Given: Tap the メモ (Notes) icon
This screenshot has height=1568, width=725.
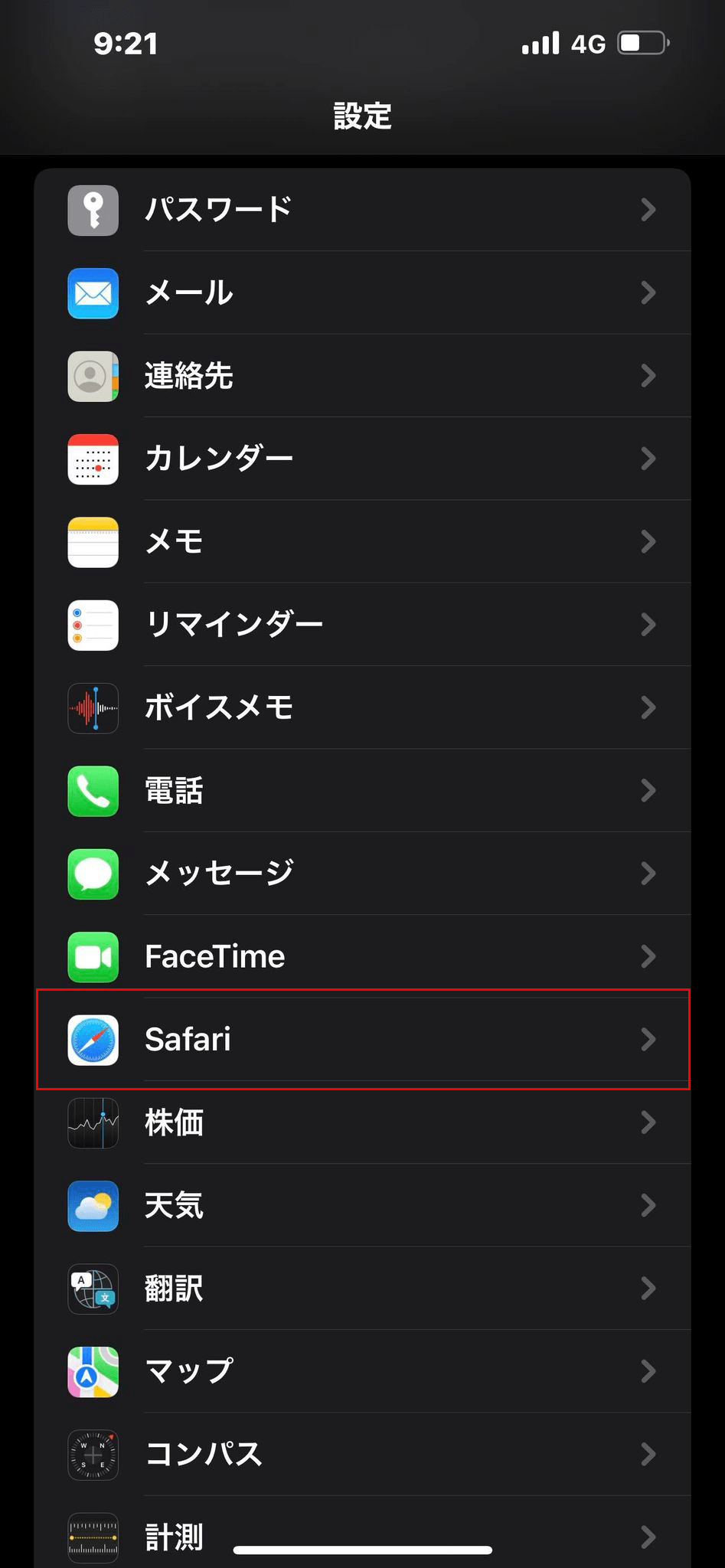Looking at the screenshot, I should pos(93,542).
